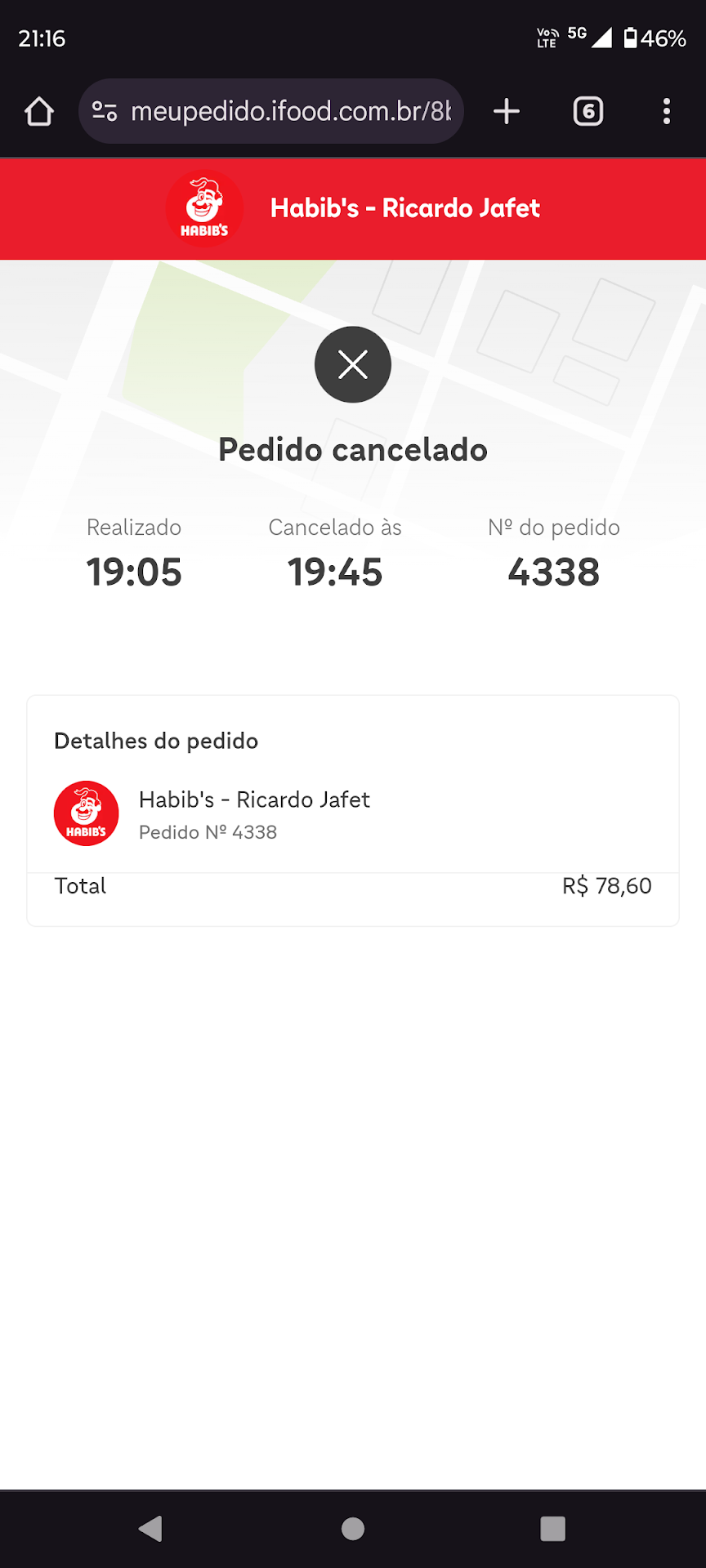Viewport: 706px width, 1568px height.
Task: Go back using the system back button
Action: tap(150, 1529)
